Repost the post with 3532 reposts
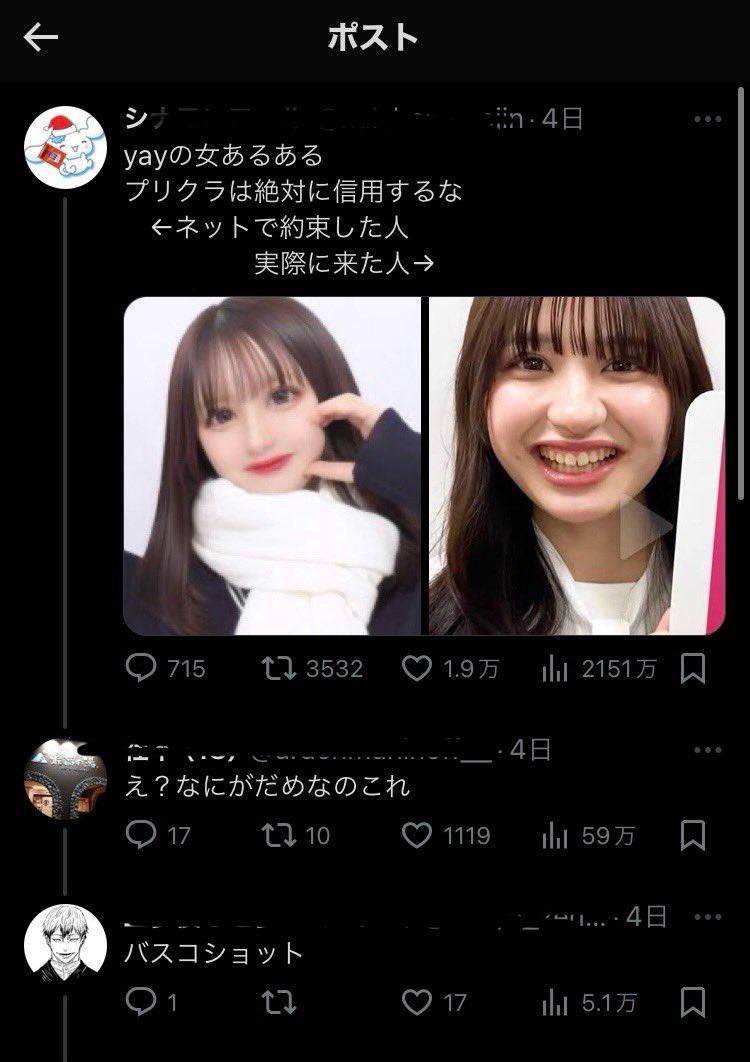This screenshot has width=750, height=1062. click(x=283, y=668)
